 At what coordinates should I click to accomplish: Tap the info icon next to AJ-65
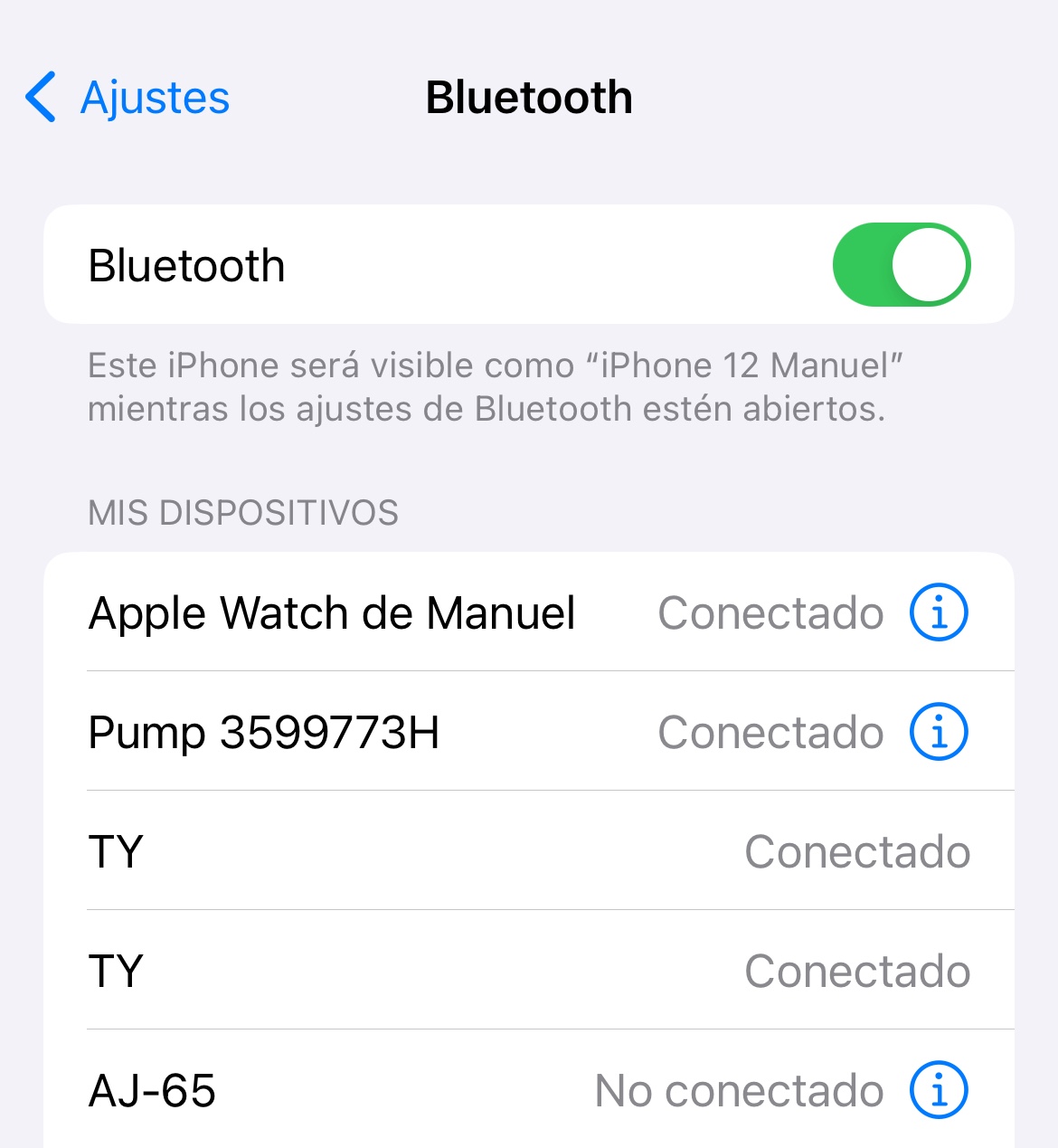[939, 1090]
